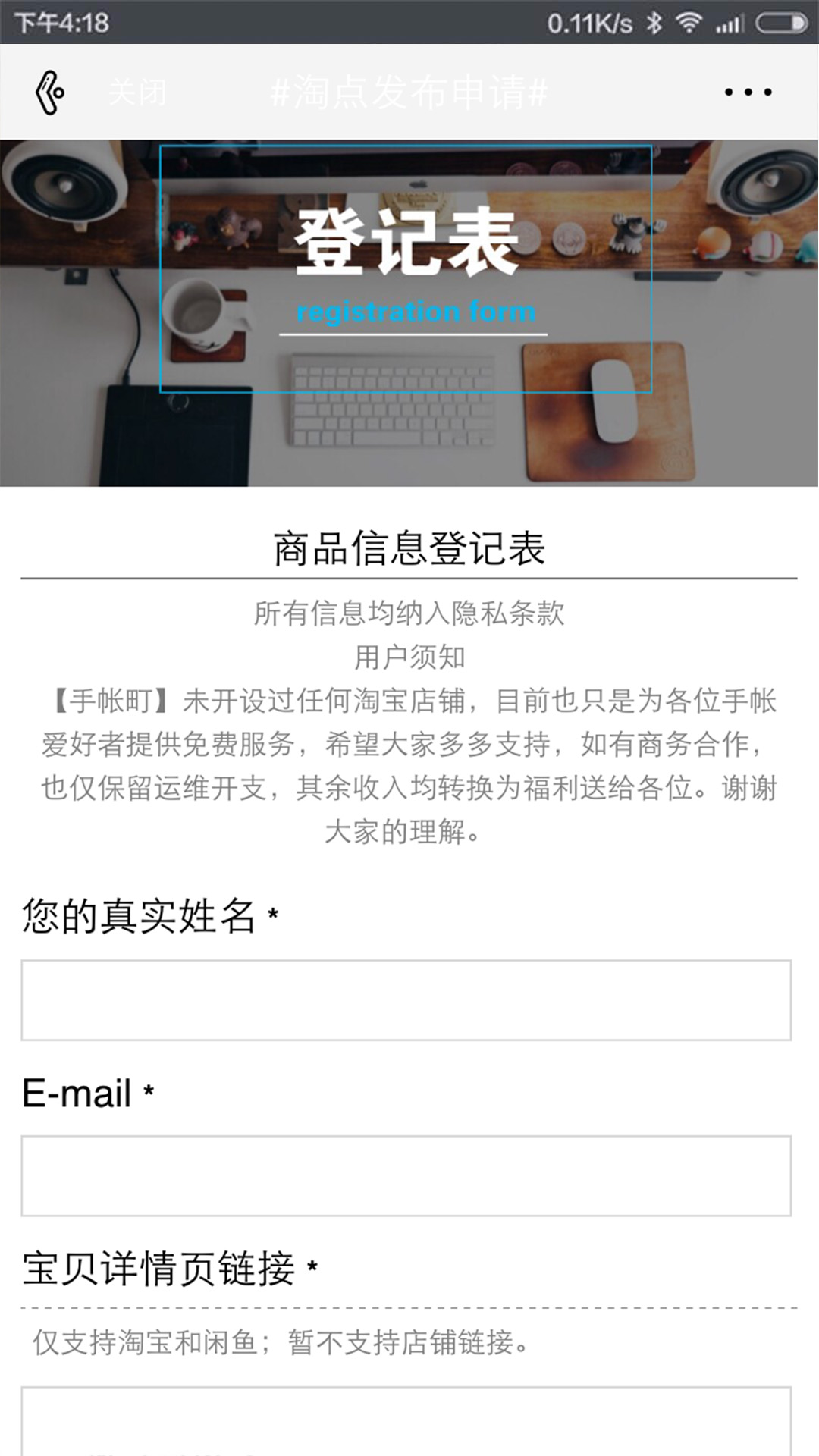Tap the back icon in header
This screenshot has width=819, height=1456.
(50, 93)
